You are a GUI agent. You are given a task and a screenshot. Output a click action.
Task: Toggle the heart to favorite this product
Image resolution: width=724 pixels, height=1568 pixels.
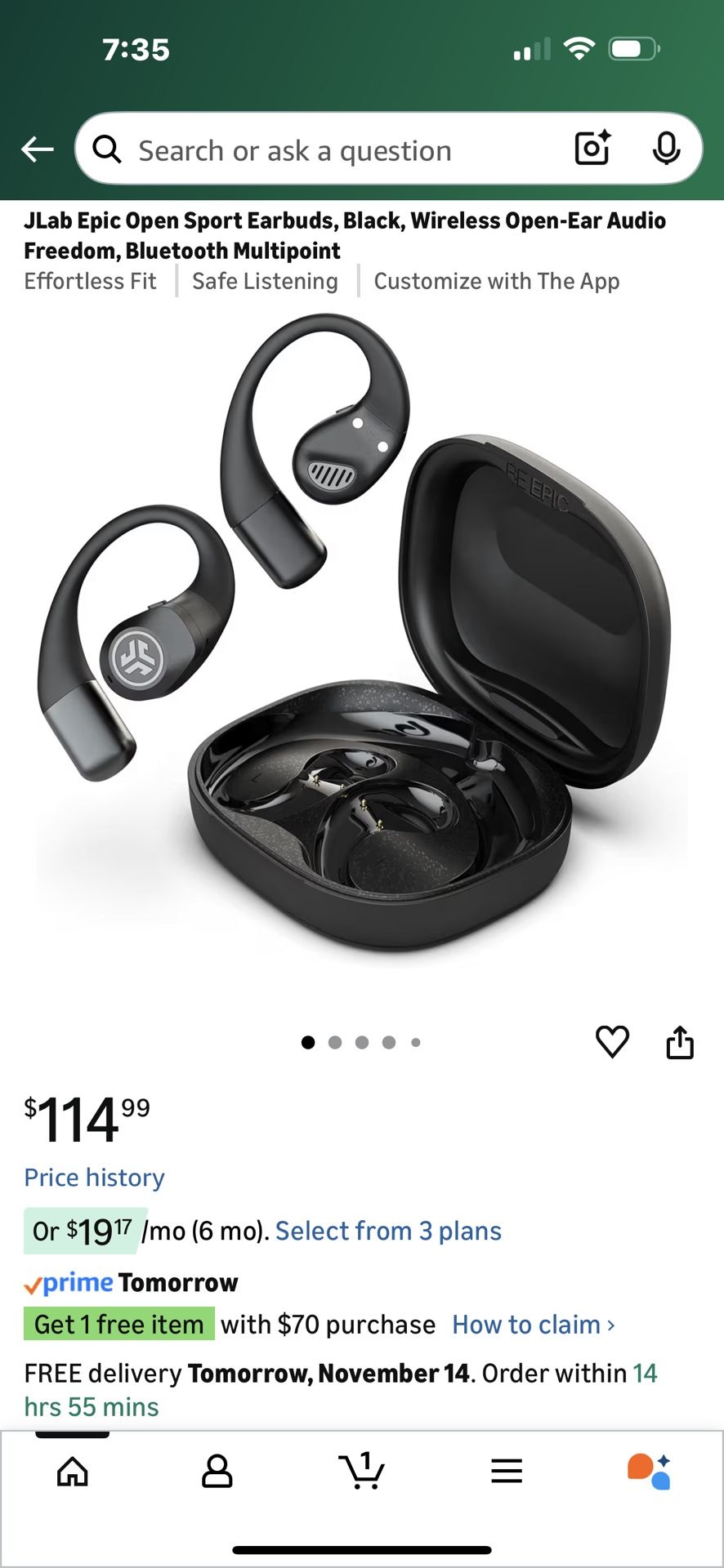click(x=612, y=1042)
